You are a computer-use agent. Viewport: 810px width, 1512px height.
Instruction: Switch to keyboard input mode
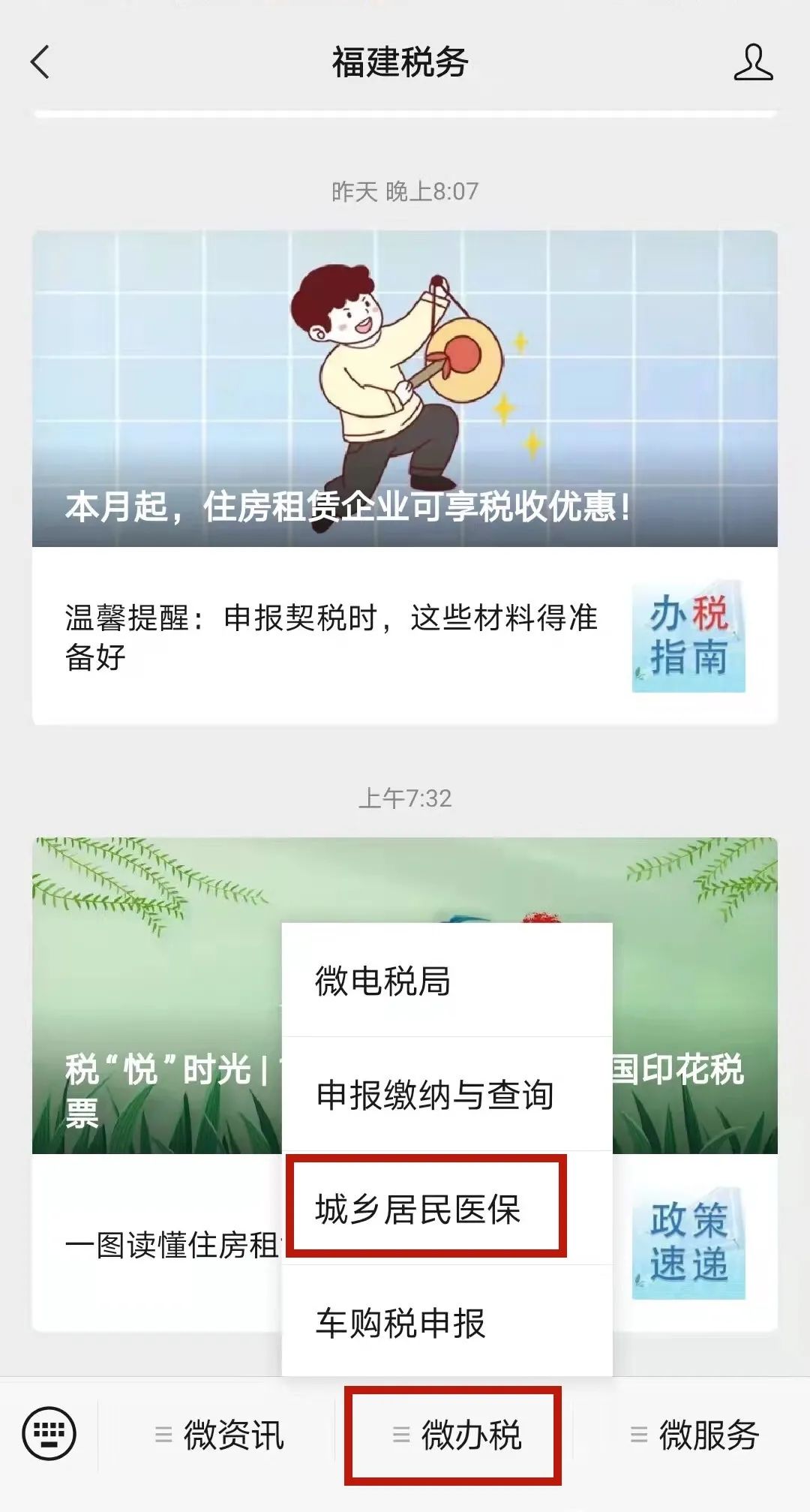tap(49, 1433)
